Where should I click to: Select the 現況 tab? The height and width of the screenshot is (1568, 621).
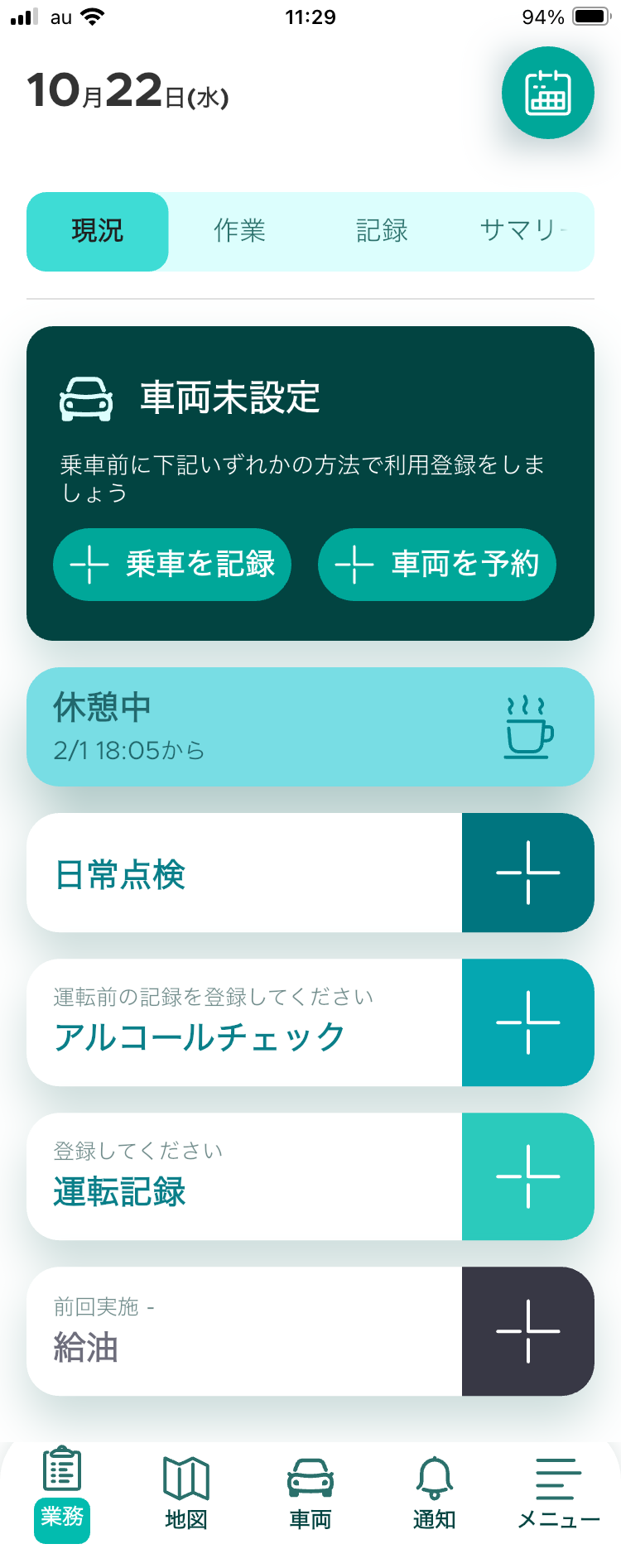point(98,231)
